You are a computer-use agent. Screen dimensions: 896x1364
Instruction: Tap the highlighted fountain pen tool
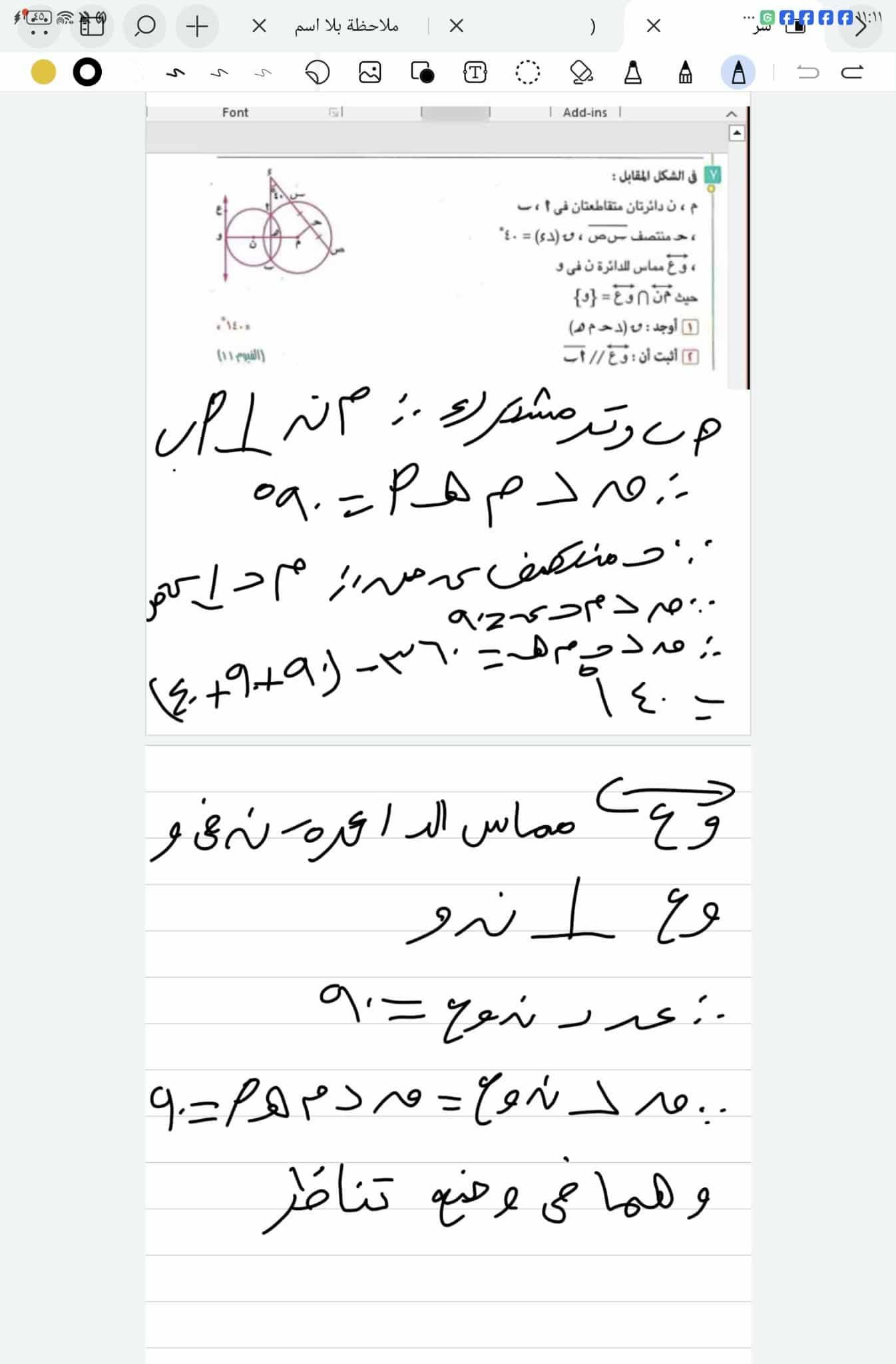point(738,72)
